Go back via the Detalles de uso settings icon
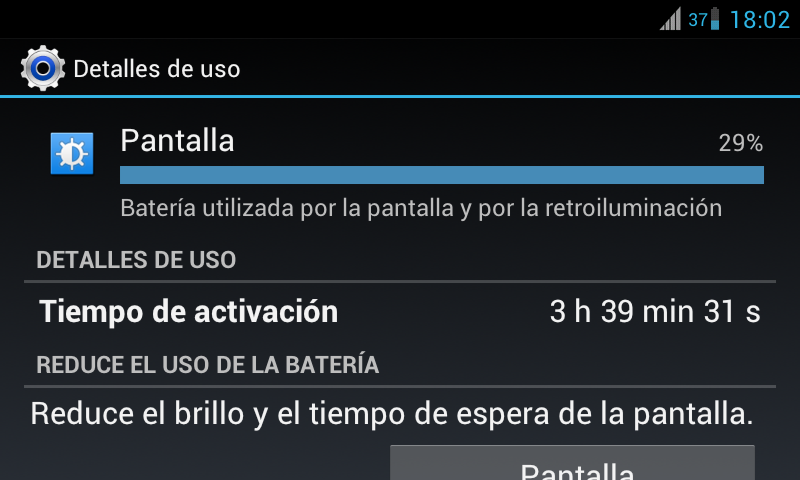Viewport: 800px width, 480px height. tap(42, 69)
